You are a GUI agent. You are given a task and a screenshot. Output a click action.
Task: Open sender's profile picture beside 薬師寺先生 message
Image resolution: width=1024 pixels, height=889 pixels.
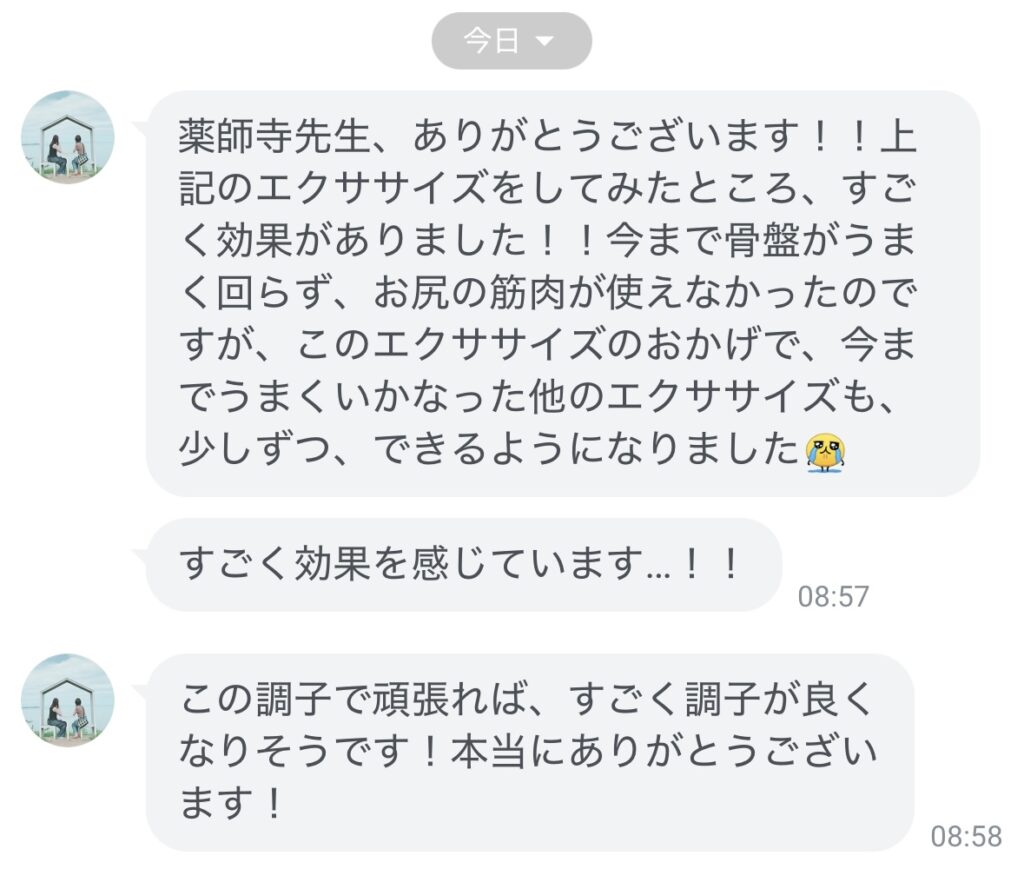pyautogui.click(x=67, y=138)
